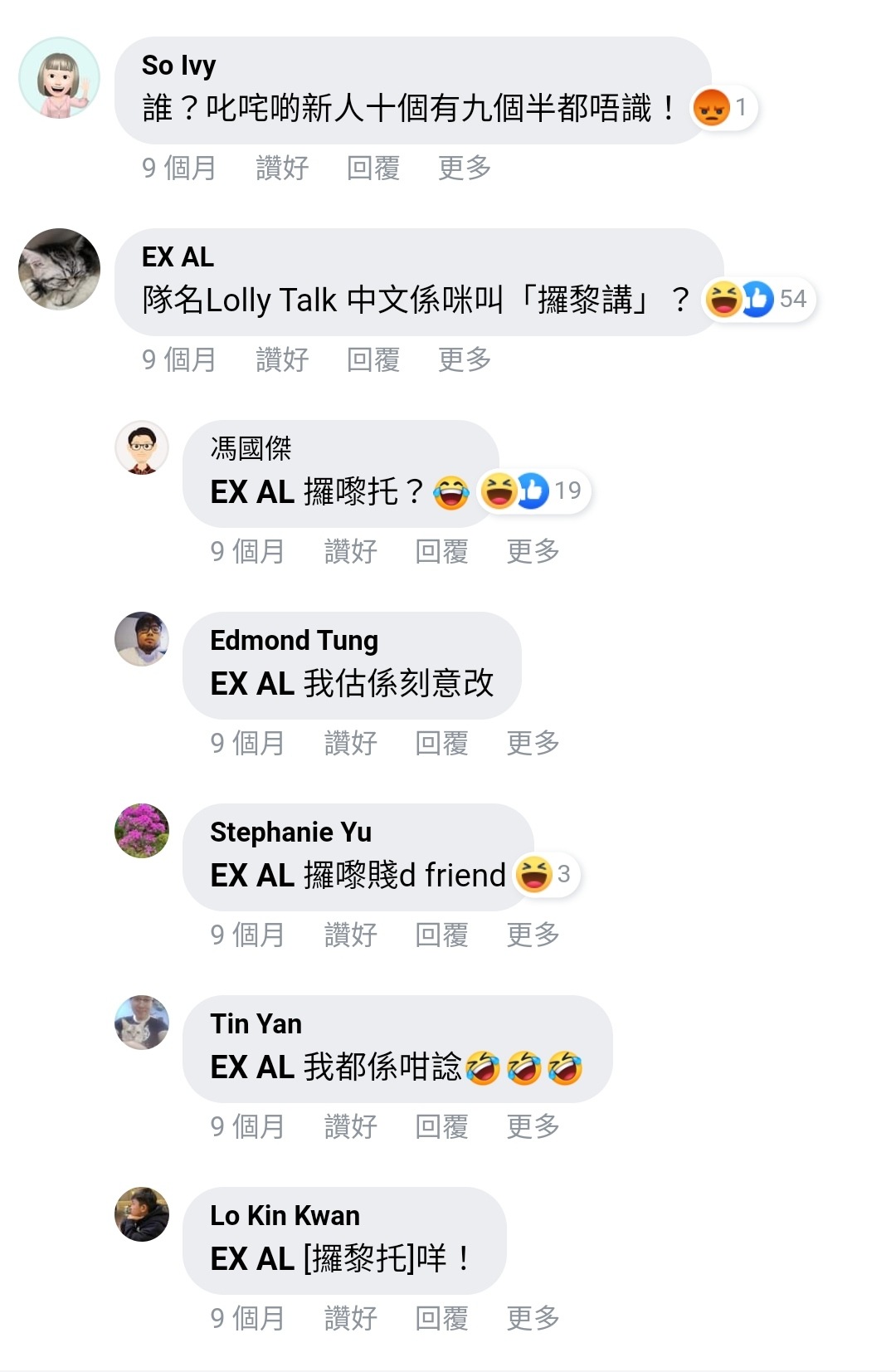This screenshot has height=1372, width=896.
Task: Open Lo Kin Kwan's profile avatar
Action: [x=142, y=1214]
